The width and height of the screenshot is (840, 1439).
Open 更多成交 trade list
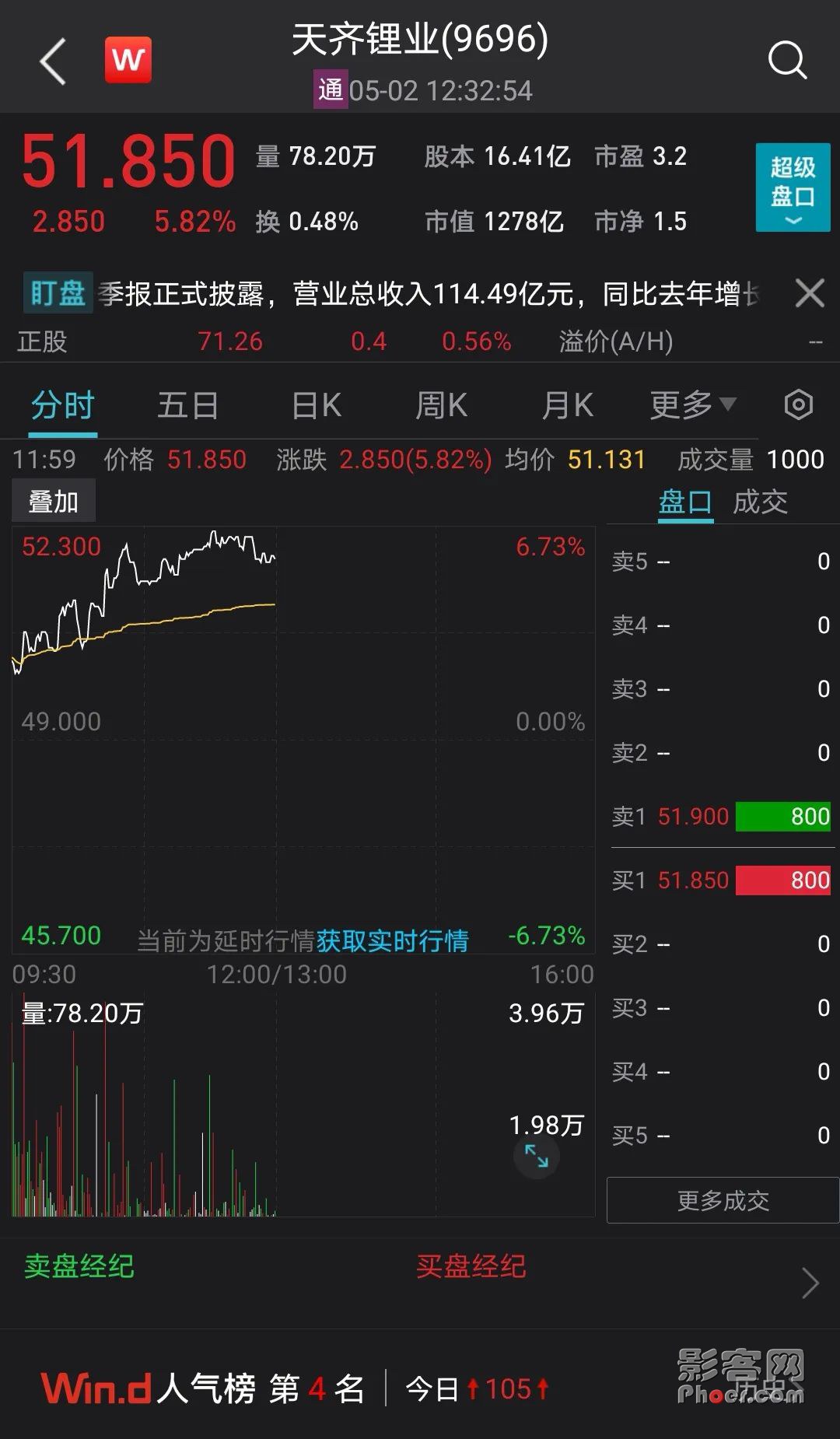pos(723,1200)
